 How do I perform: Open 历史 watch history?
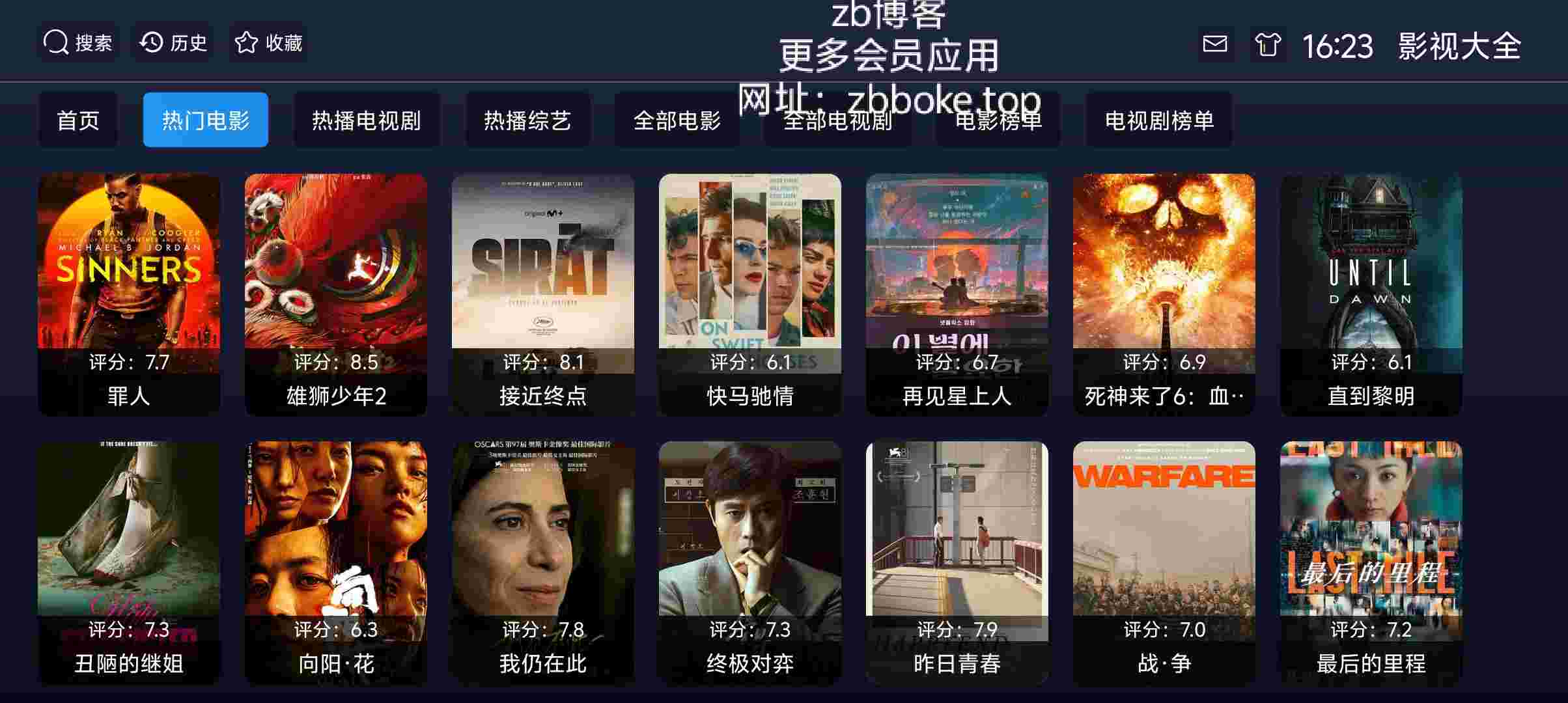click(173, 43)
